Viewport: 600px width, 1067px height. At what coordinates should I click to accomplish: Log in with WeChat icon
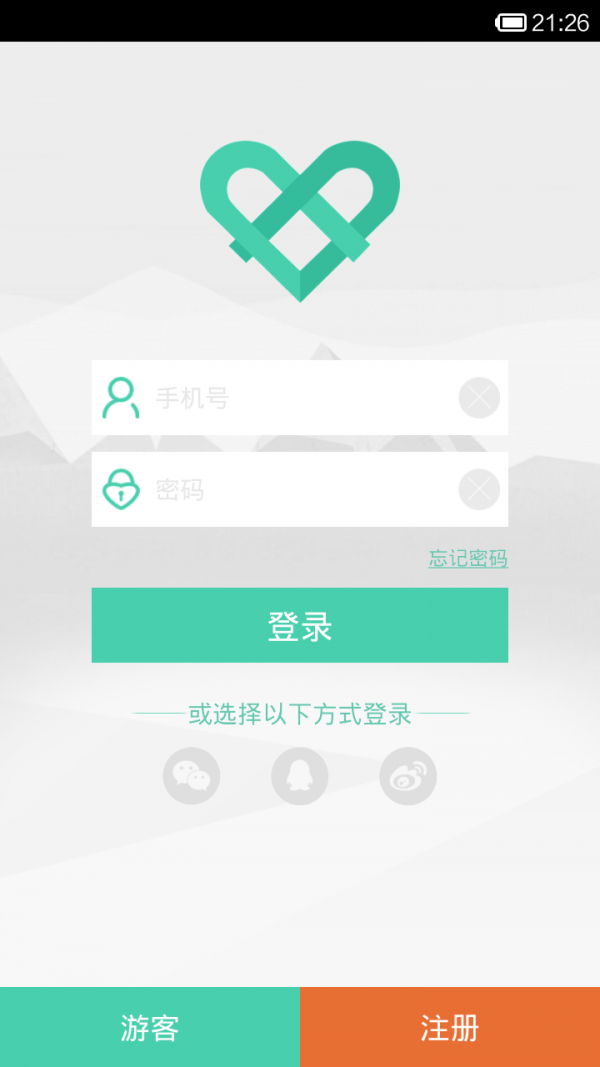click(x=191, y=776)
